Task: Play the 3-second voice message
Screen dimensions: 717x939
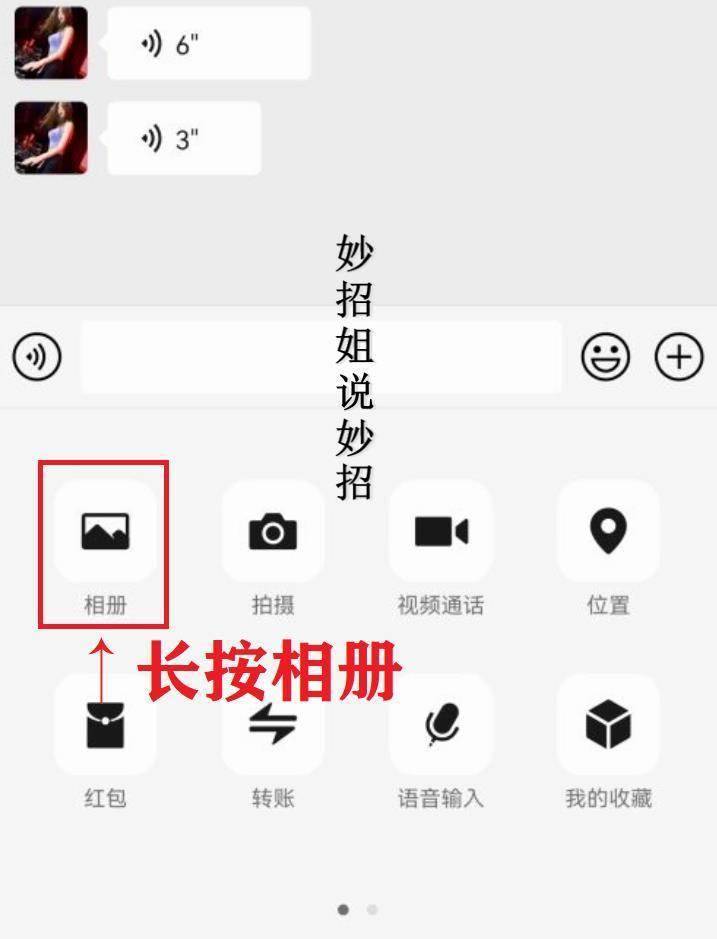Action: pos(184,138)
